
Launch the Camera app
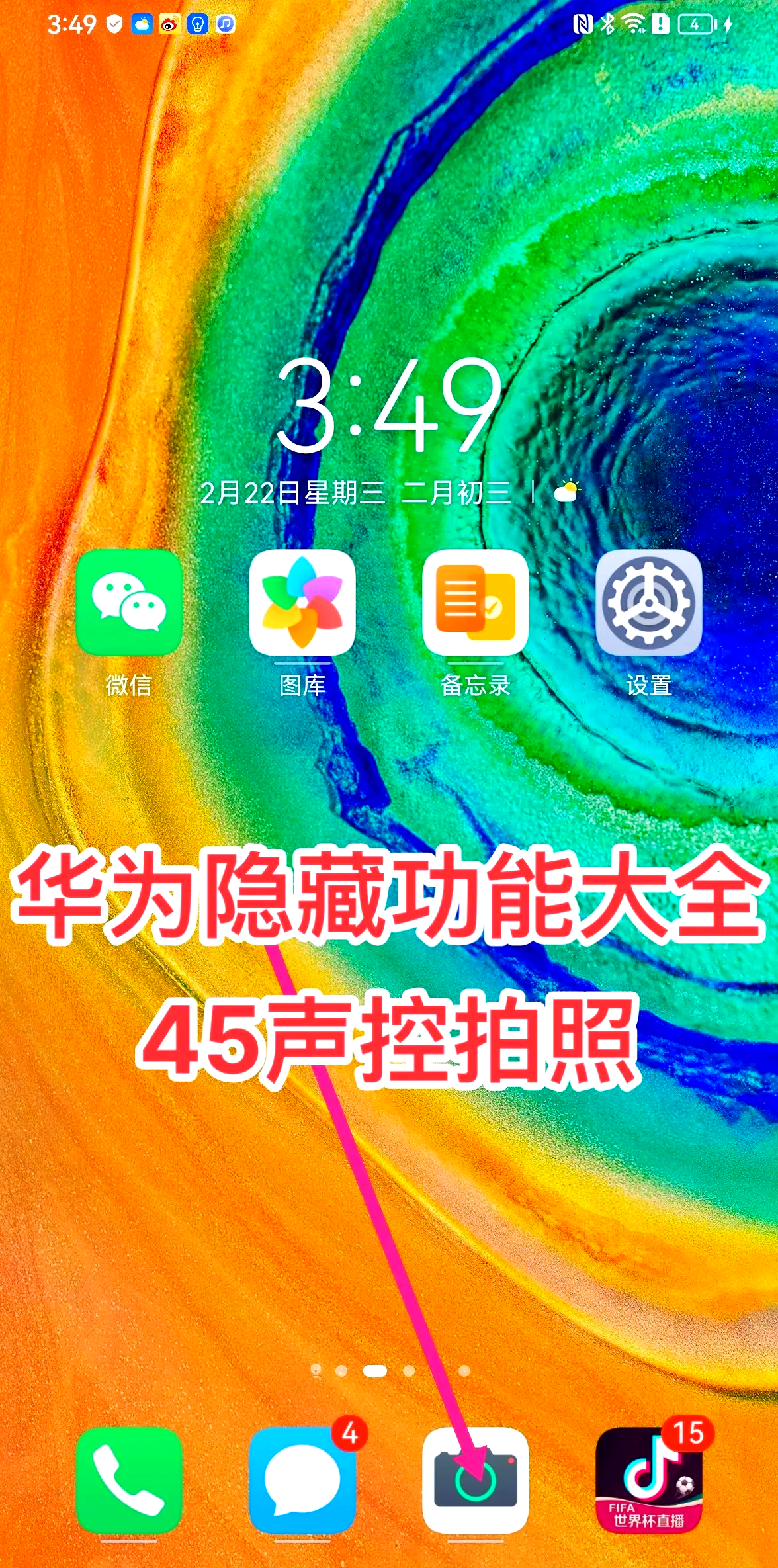click(x=475, y=1480)
